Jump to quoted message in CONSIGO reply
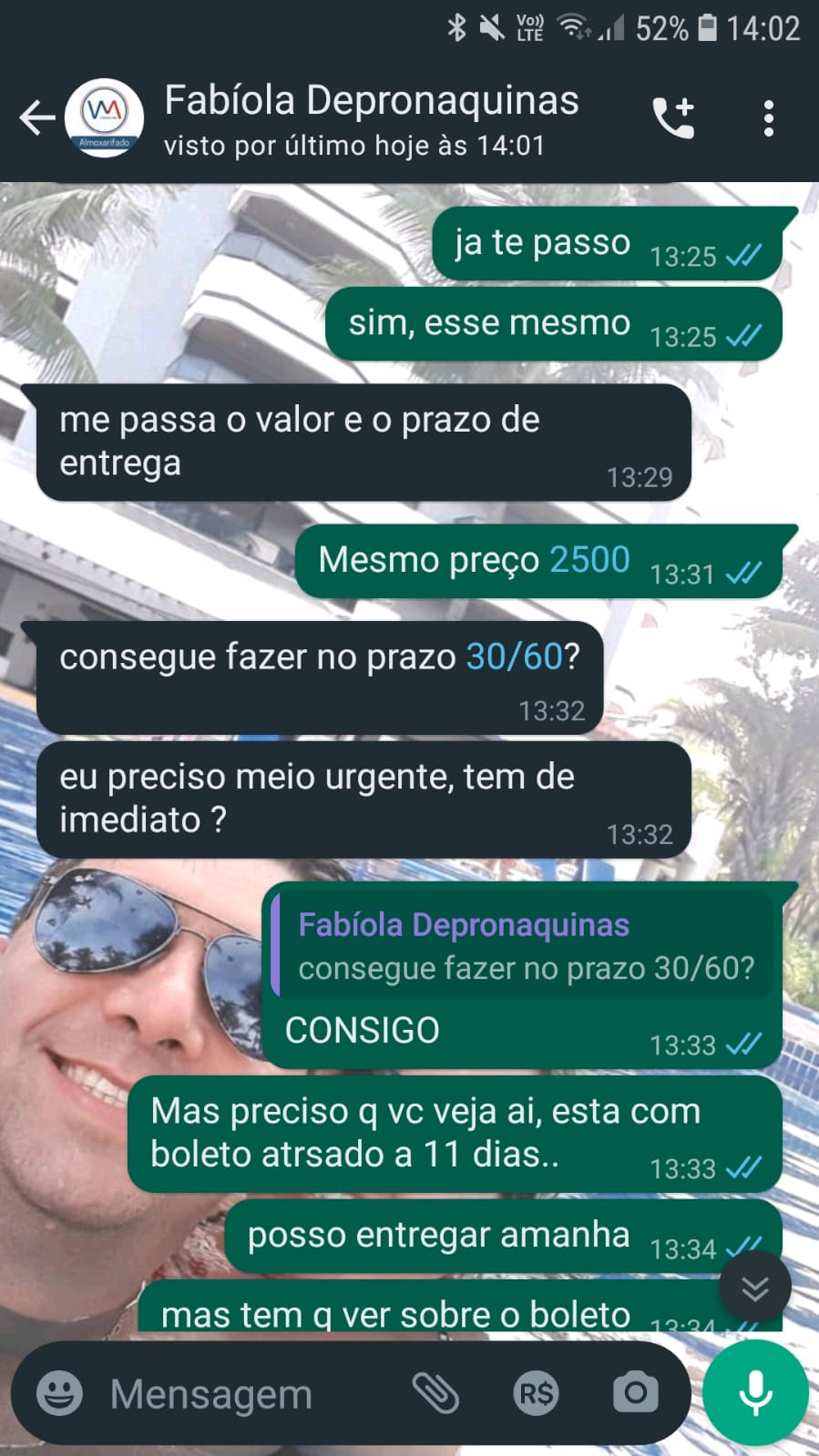The image size is (819, 1456). coord(524,947)
